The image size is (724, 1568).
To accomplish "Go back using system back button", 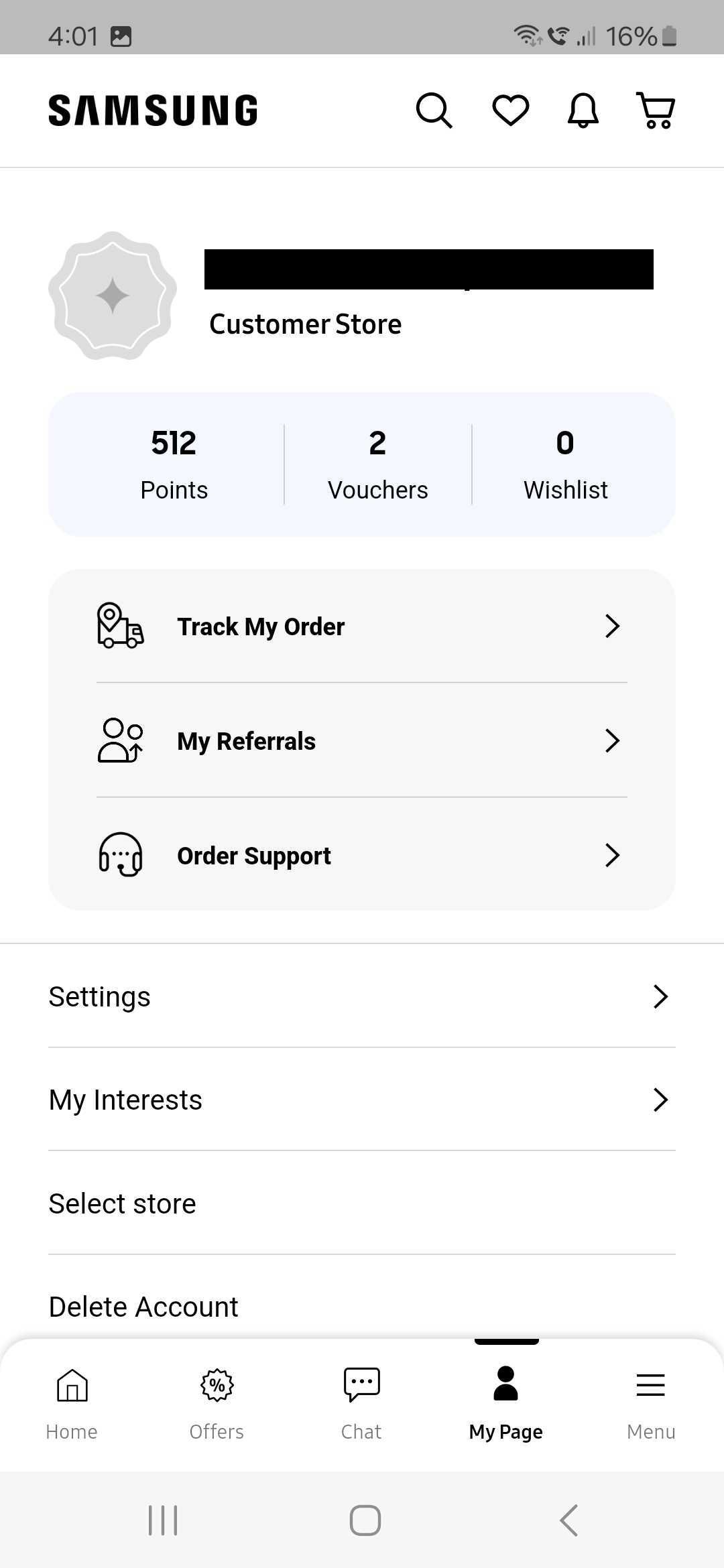I will point(568,1520).
